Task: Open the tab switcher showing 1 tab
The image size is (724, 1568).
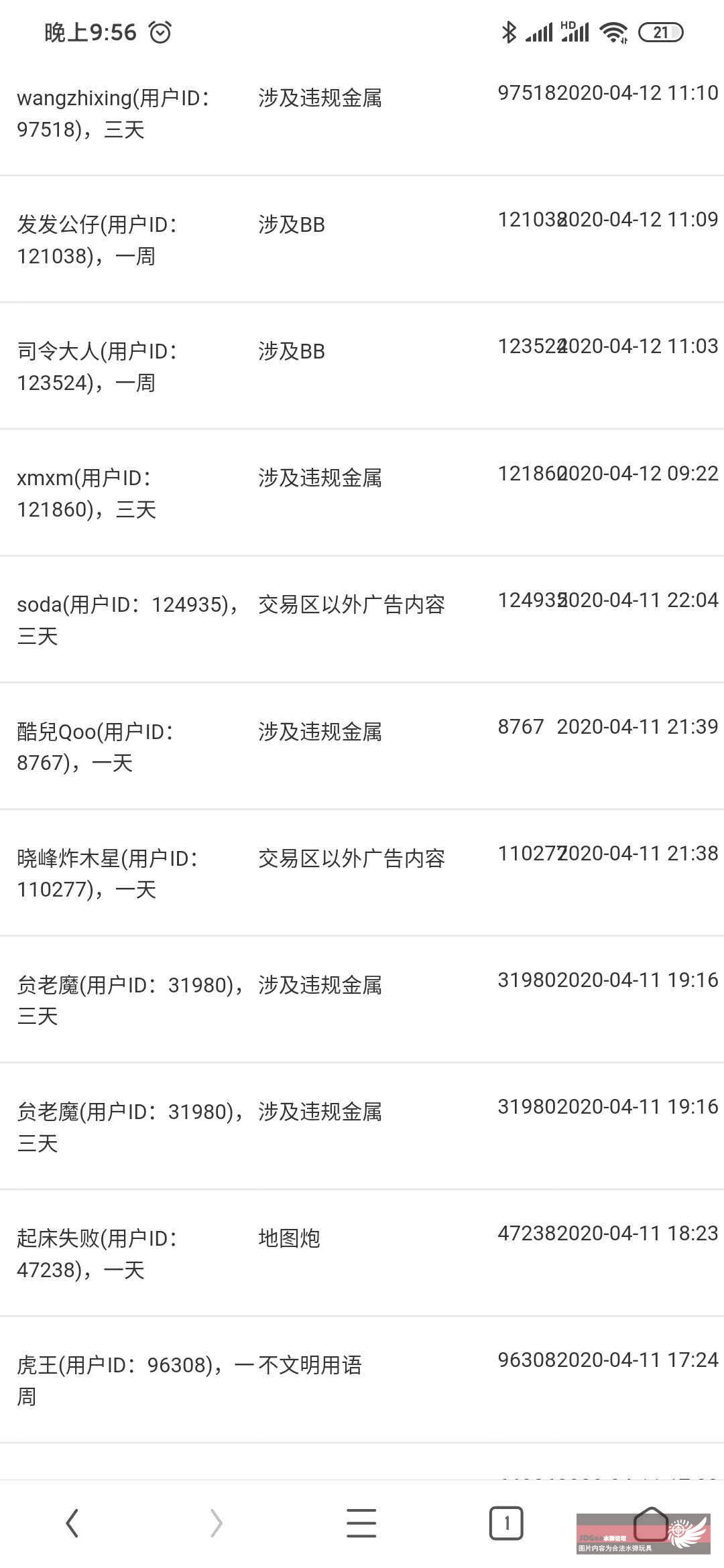Action: (x=506, y=1523)
